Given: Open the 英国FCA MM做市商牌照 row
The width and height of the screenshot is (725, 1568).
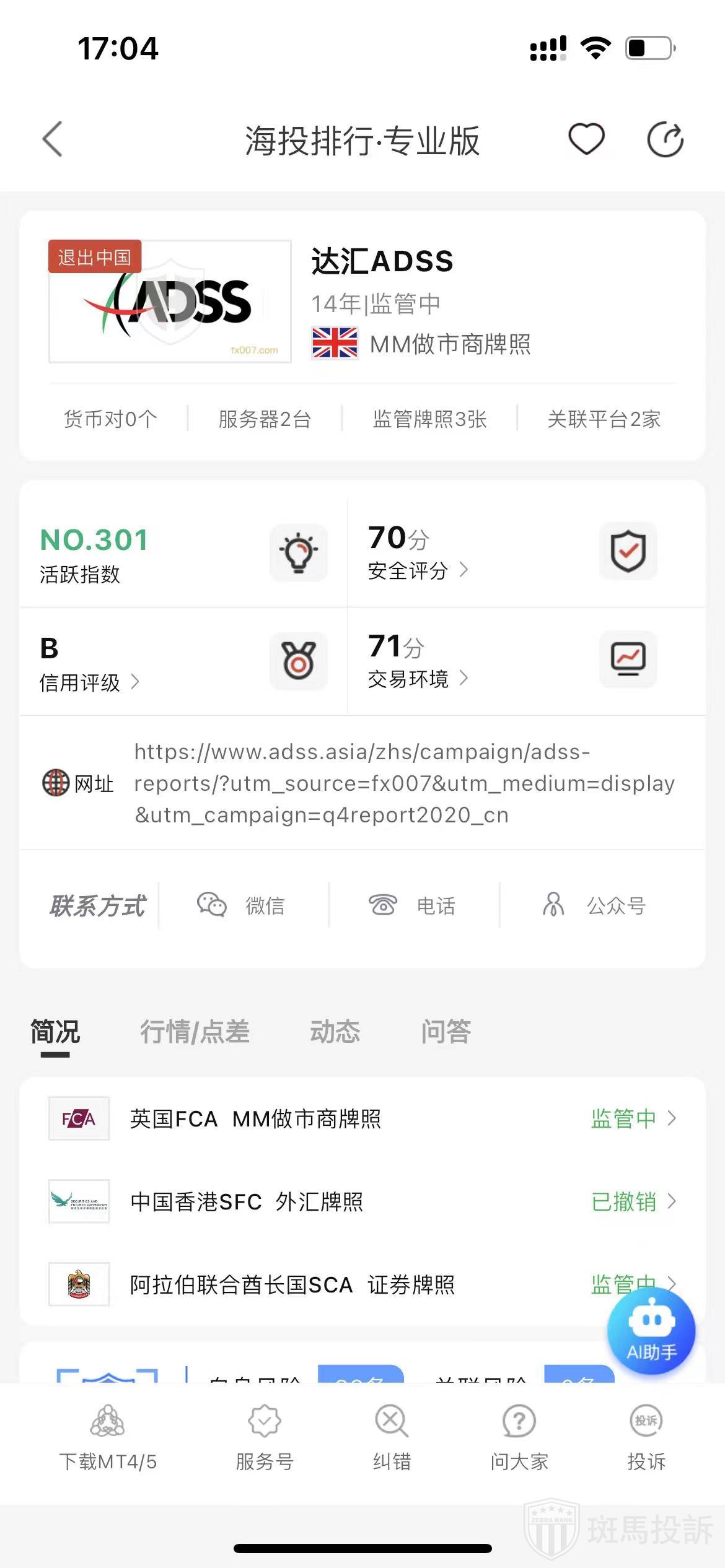Looking at the screenshot, I should 362,1118.
